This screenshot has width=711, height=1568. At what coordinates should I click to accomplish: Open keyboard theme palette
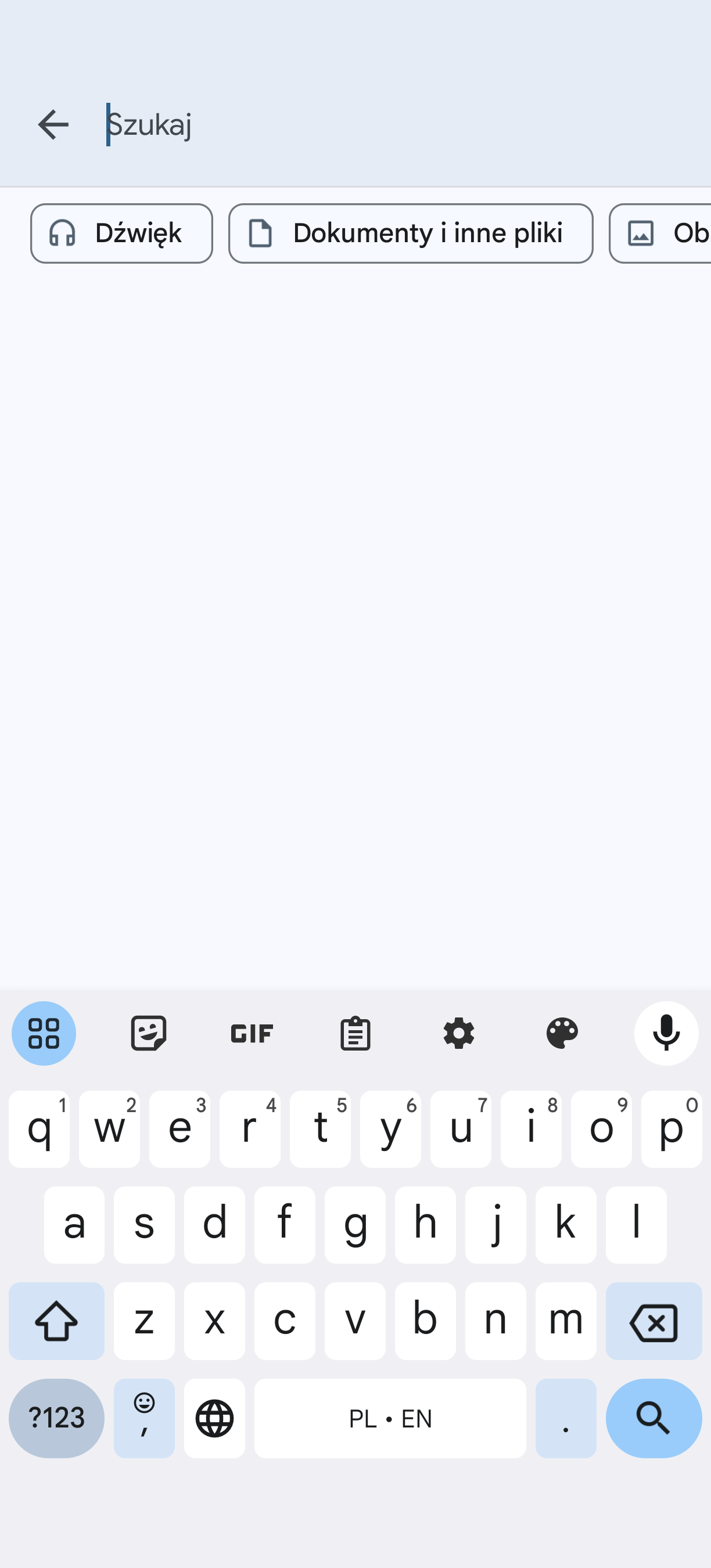562,1033
